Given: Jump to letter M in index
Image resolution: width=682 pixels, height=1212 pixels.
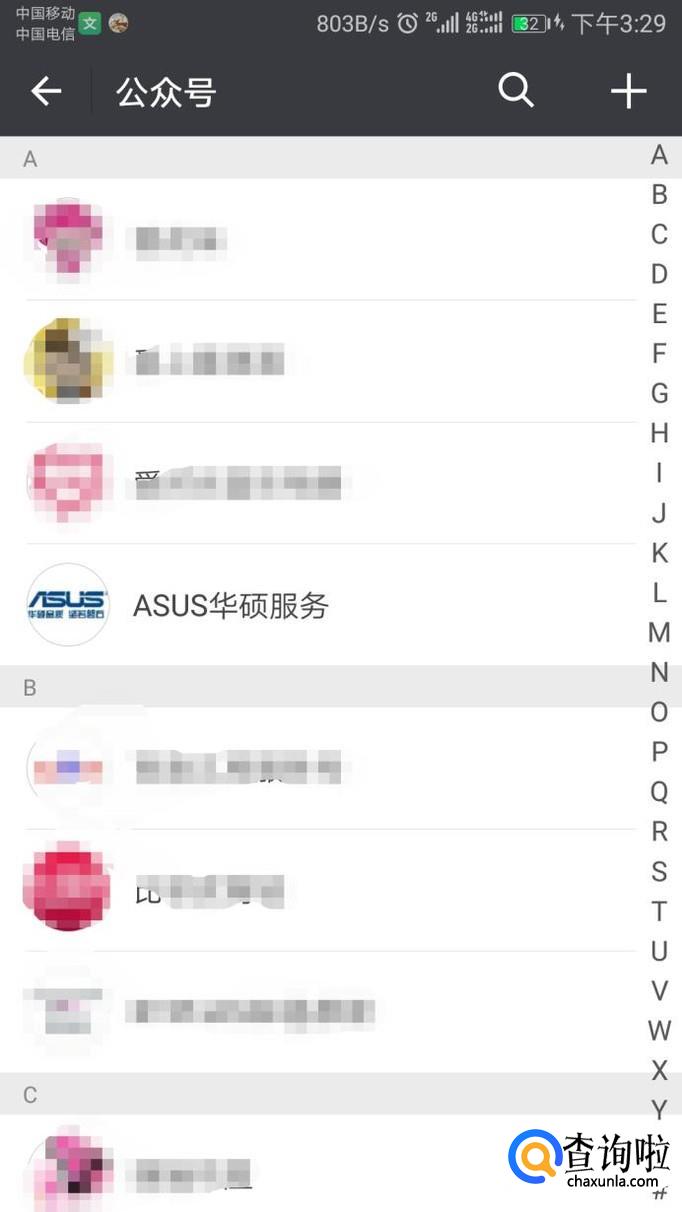Looking at the screenshot, I should point(659,632).
